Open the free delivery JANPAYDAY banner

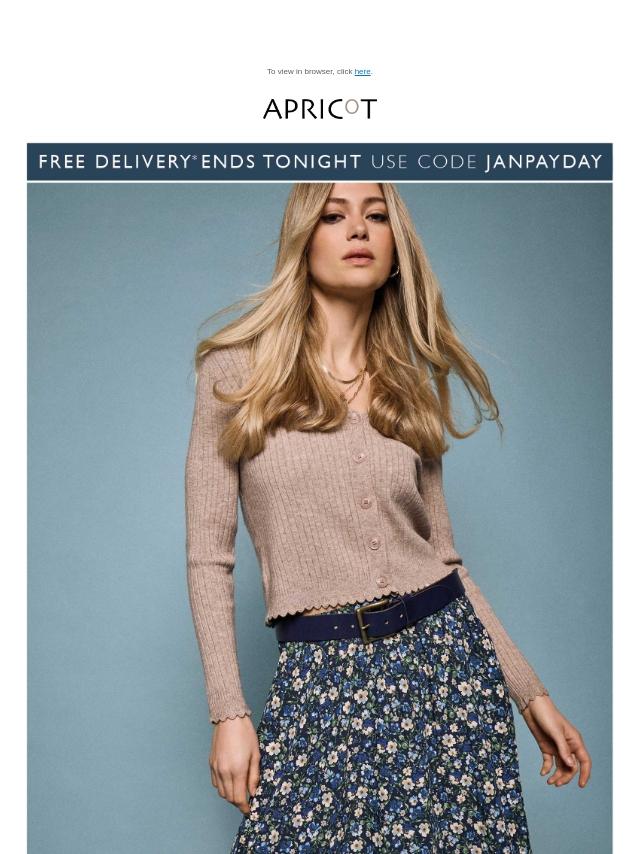coord(319,162)
